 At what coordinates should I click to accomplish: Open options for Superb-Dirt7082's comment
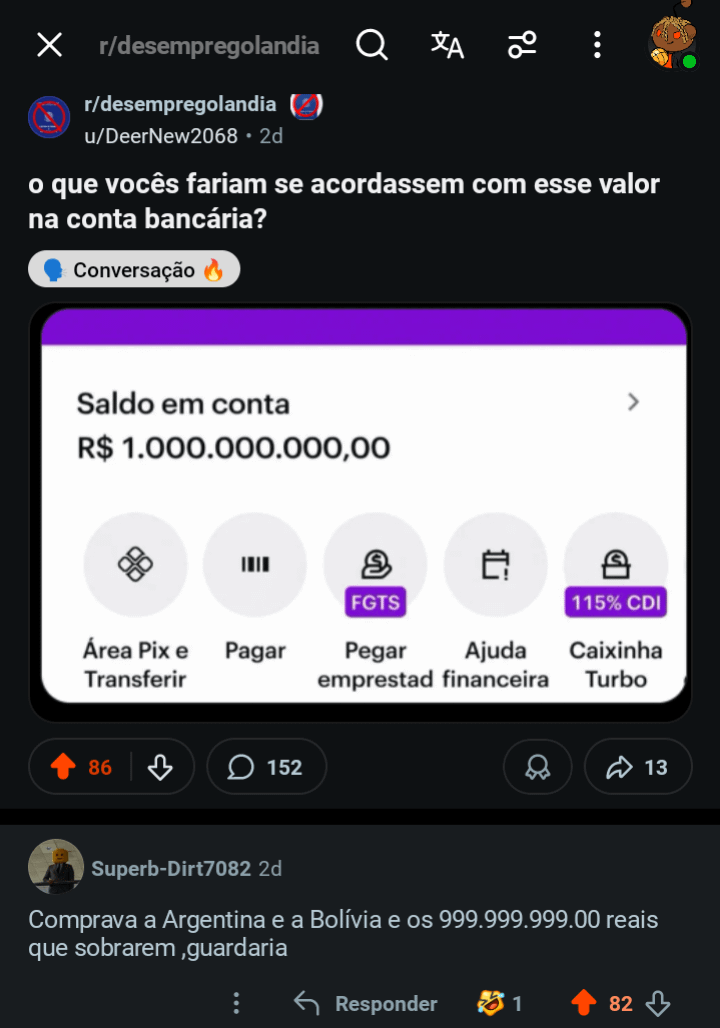(x=236, y=1003)
